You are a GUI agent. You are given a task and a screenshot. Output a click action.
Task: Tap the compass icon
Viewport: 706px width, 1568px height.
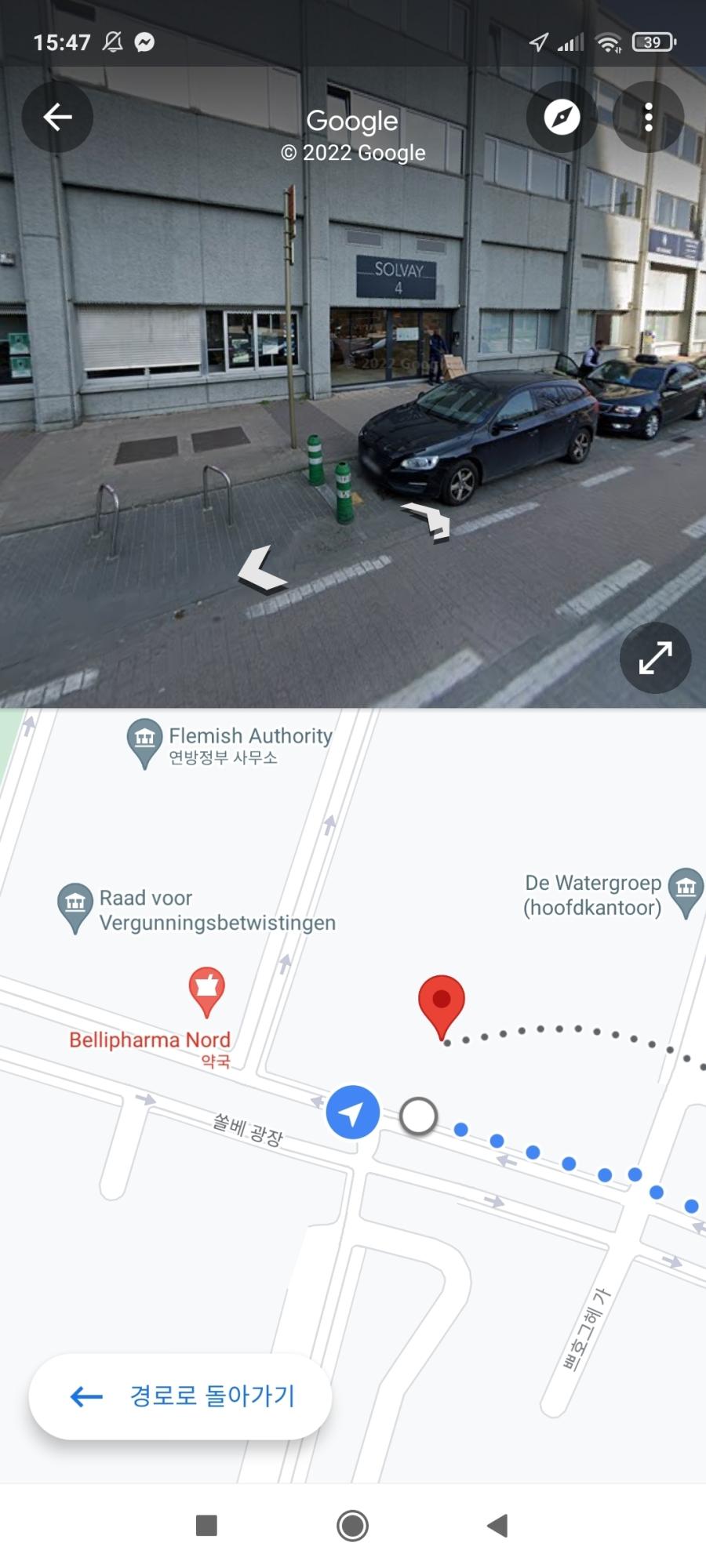click(x=562, y=118)
